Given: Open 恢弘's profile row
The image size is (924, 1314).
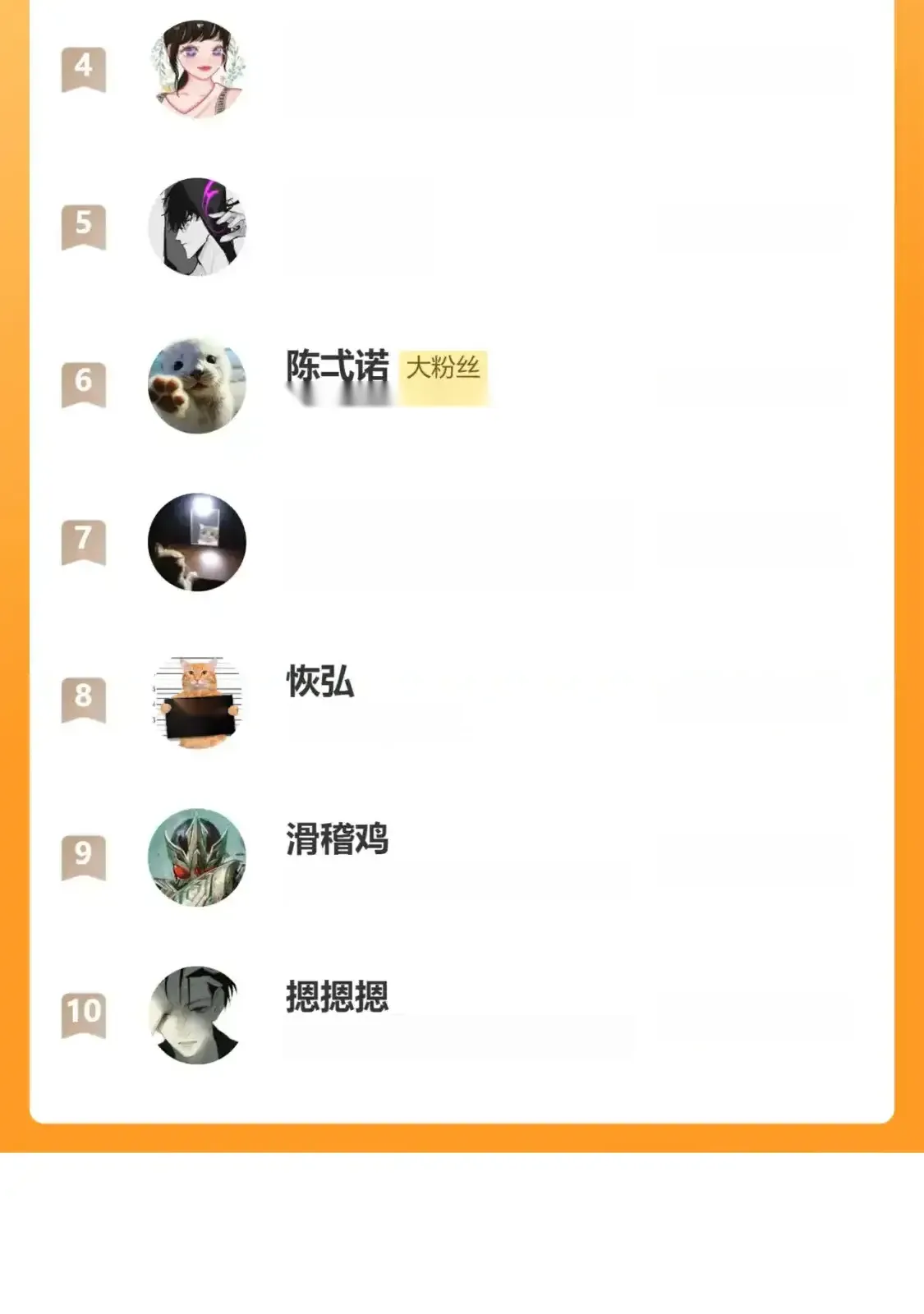Looking at the screenshot, I should [x=319, y=682].
